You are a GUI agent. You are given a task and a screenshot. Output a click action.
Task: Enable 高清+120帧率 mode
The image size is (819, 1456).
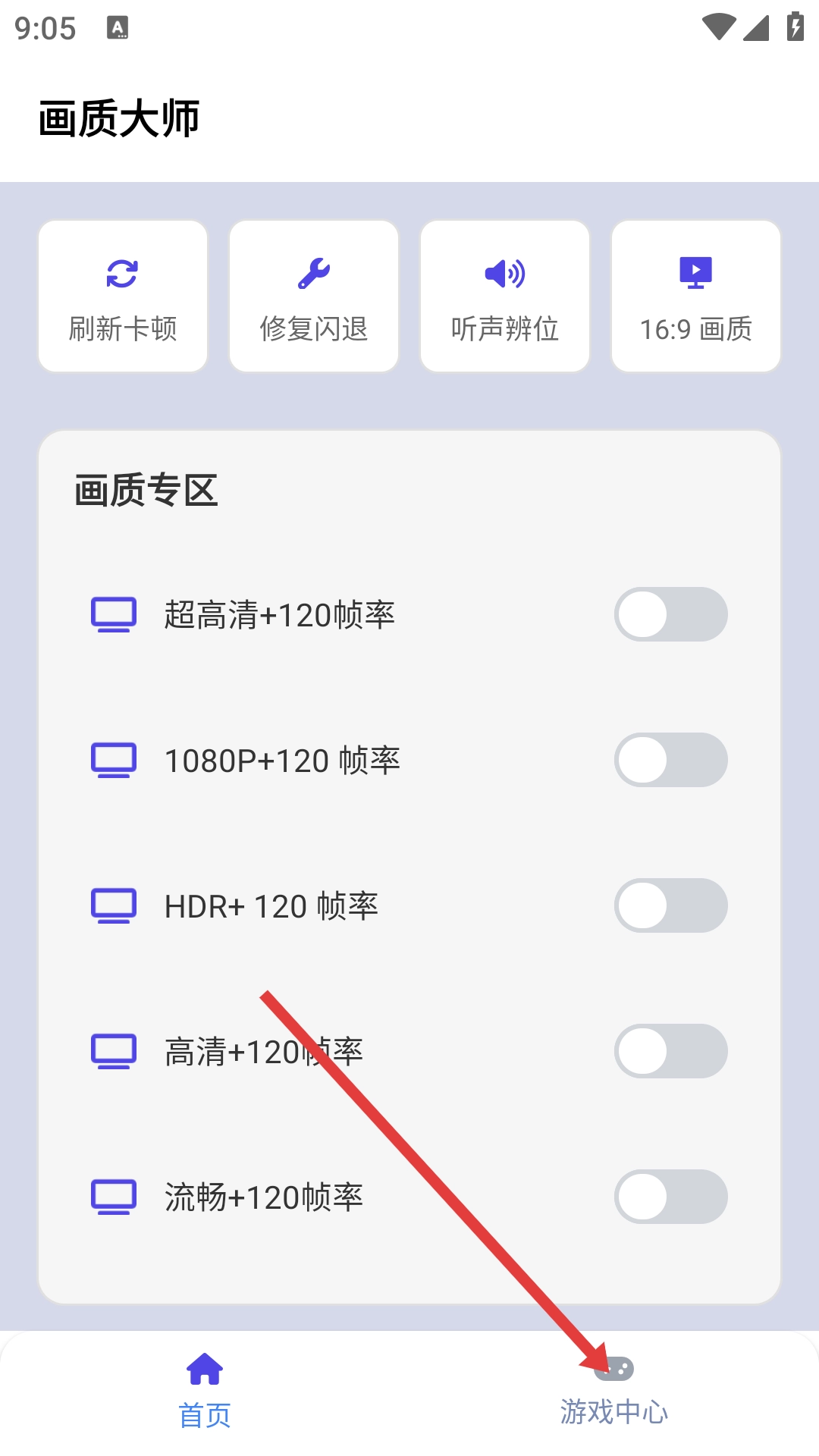[x=670, y=1051]
